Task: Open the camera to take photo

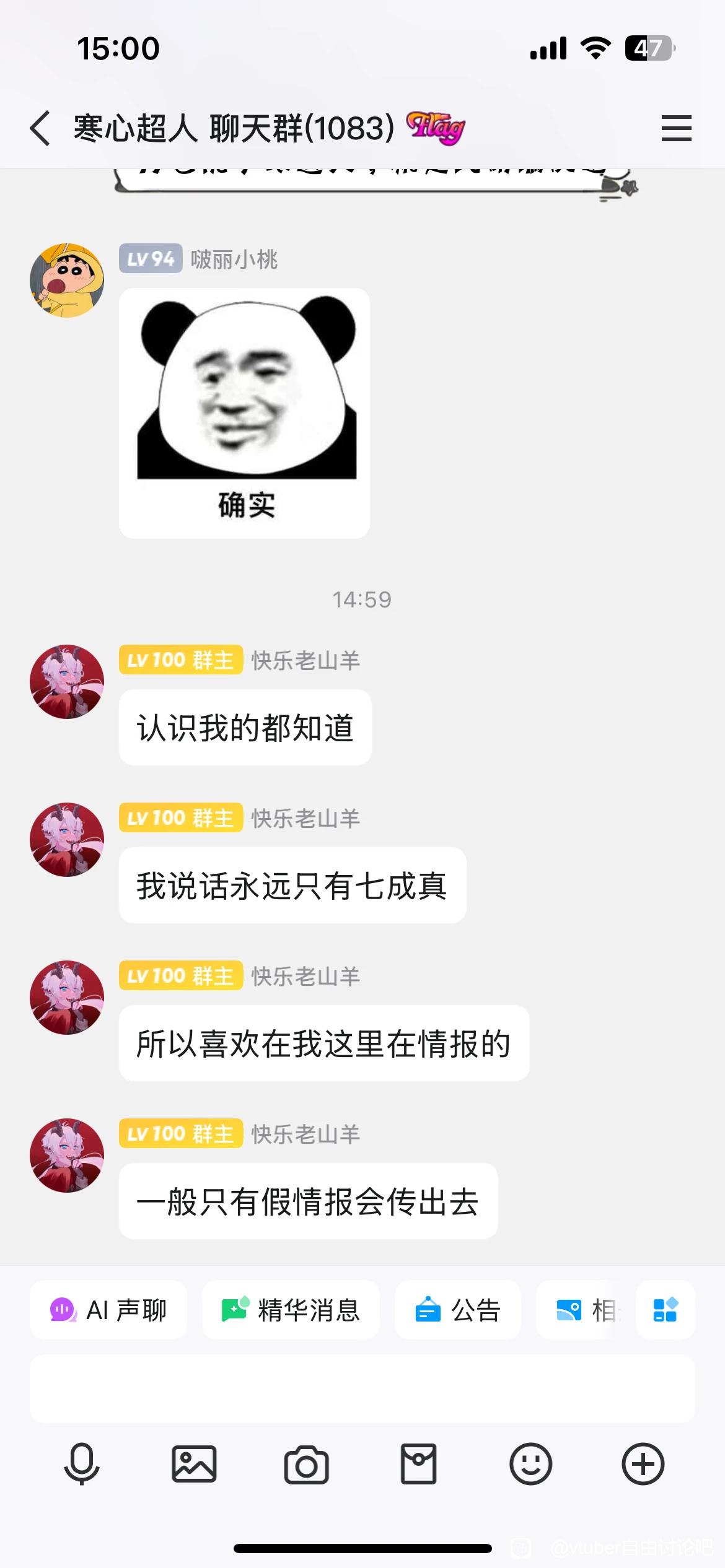Action: 306,1465
